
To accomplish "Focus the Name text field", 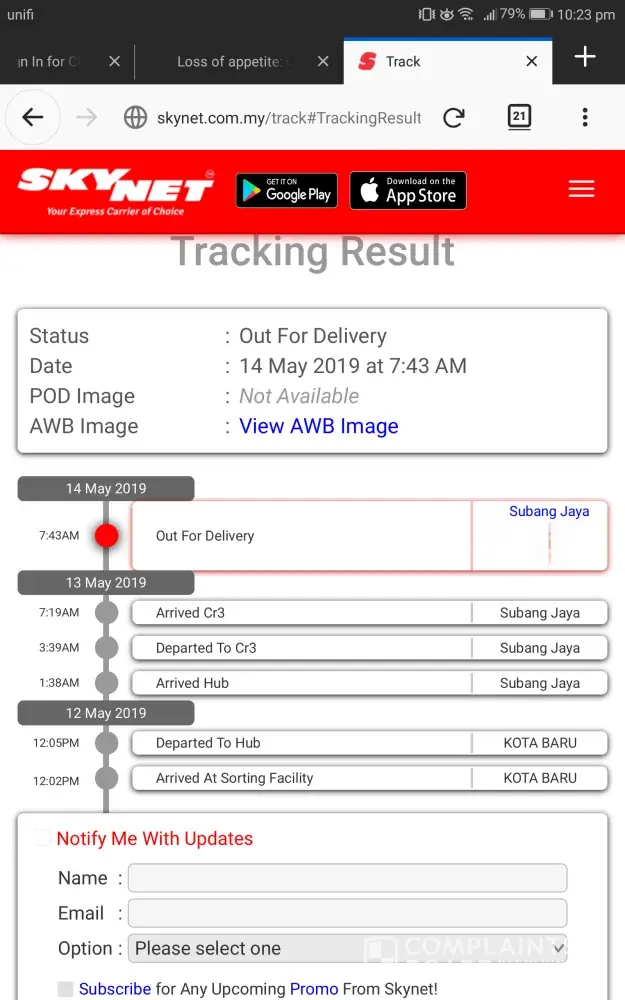I will click(347, 878).
